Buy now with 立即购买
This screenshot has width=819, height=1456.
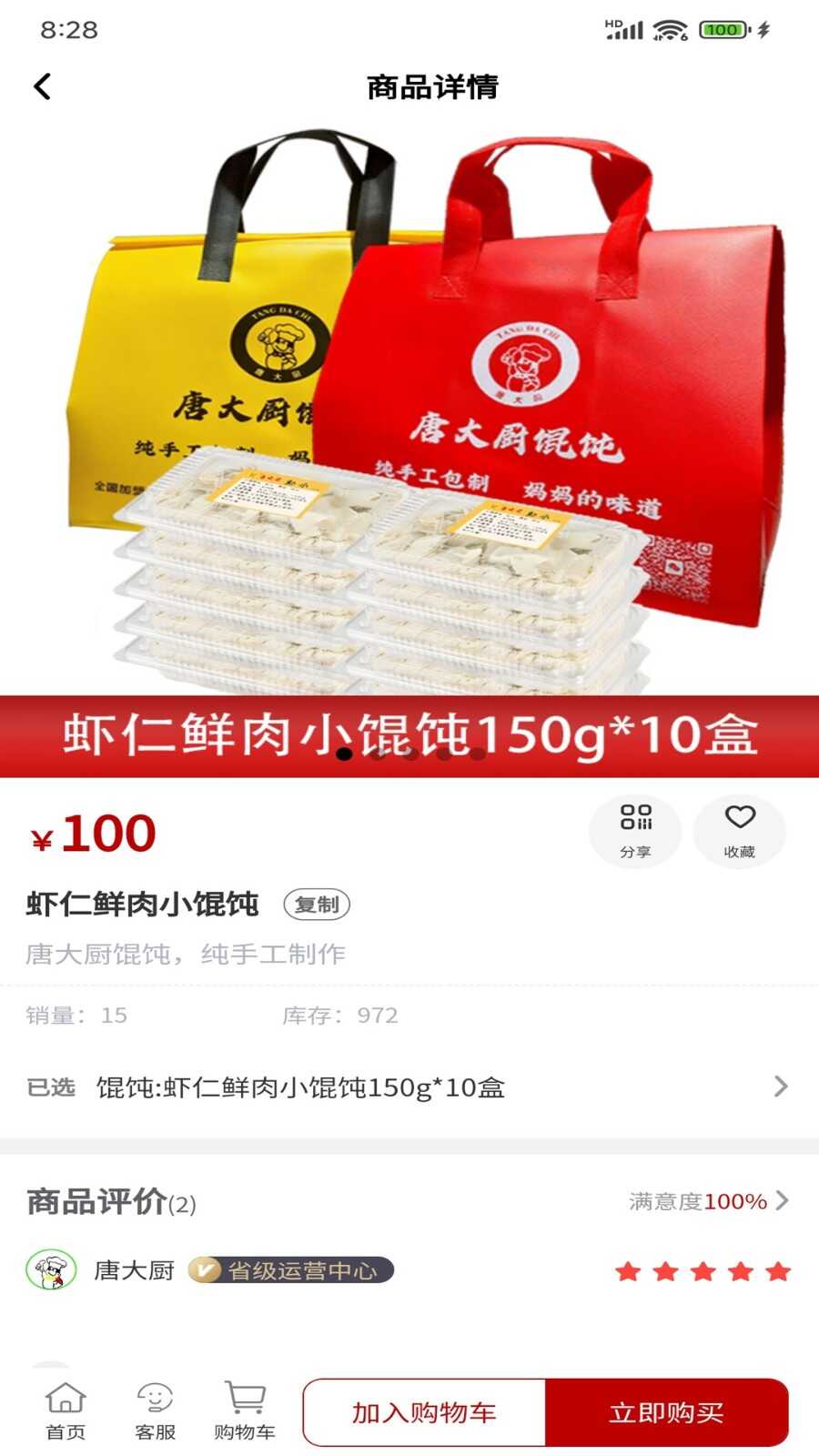(666, 1412)
